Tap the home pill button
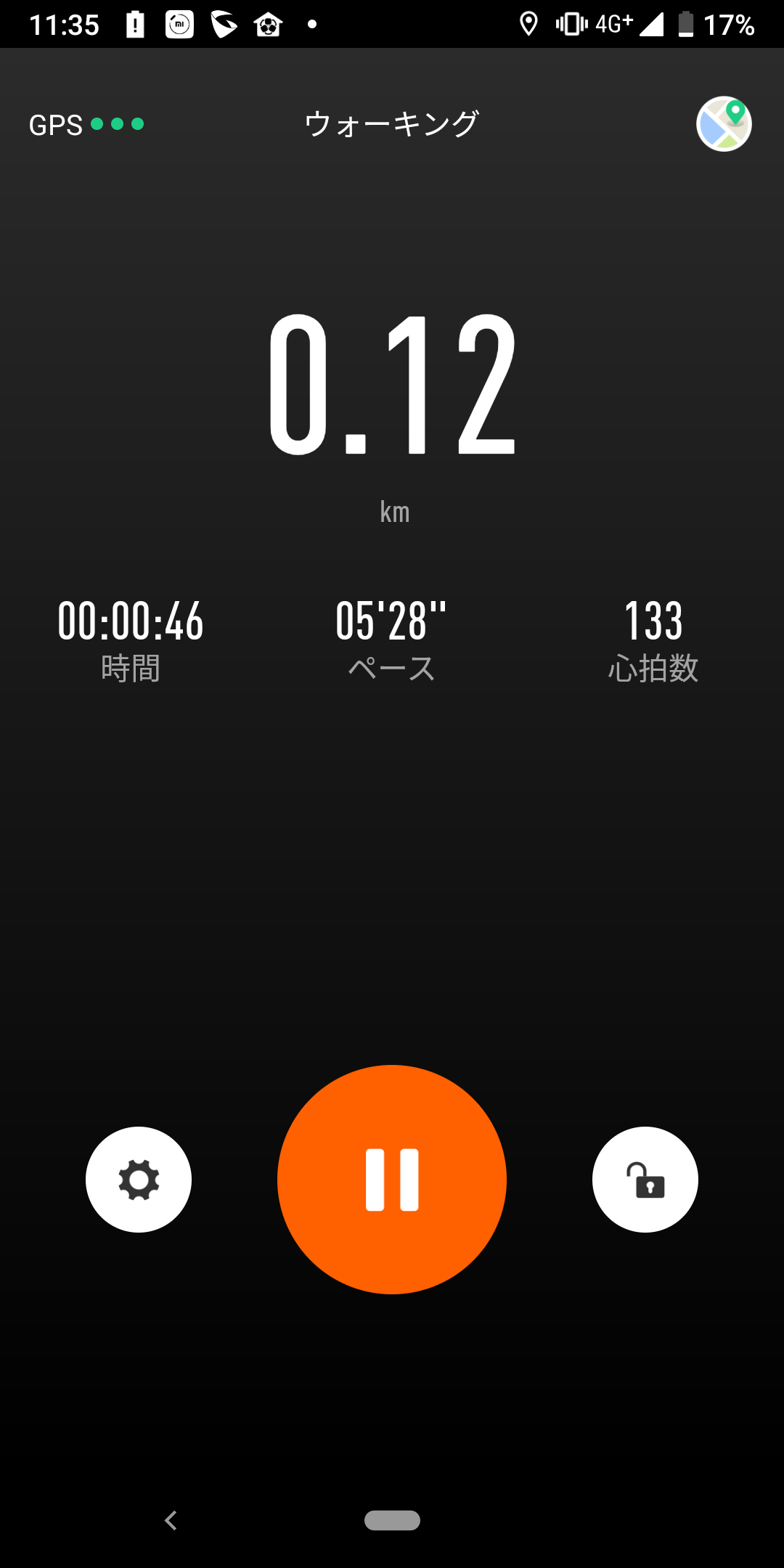The image size is (784, 1568). [x=392, y=1520]
